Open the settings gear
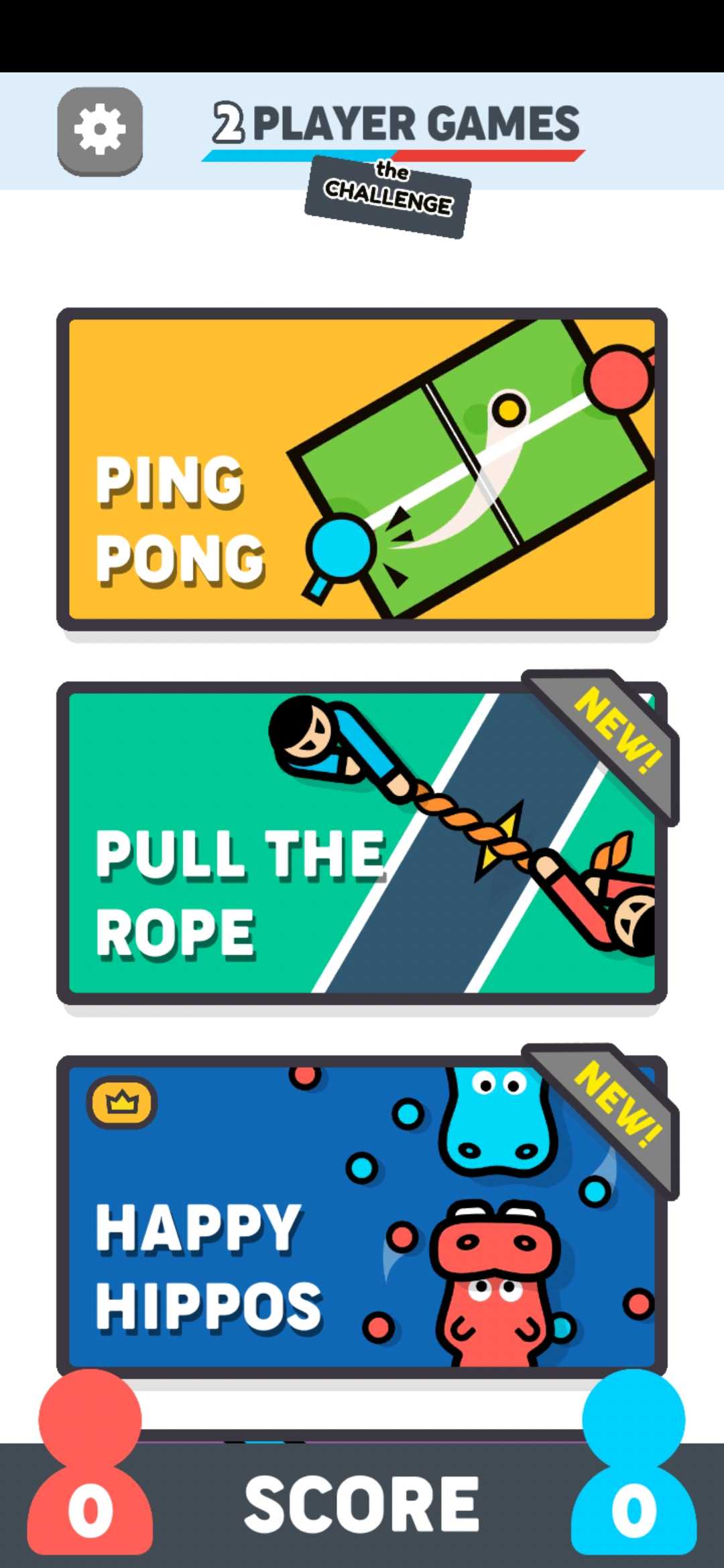This screenshot has height=1568, width=724. [x=100, y=131]
